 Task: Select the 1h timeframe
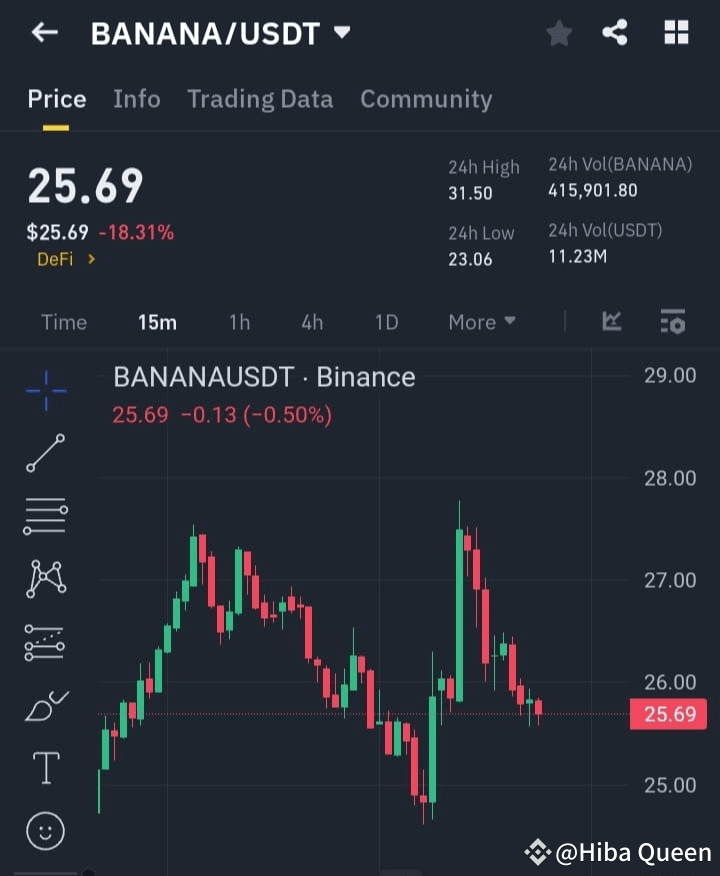tap(239, 322)
